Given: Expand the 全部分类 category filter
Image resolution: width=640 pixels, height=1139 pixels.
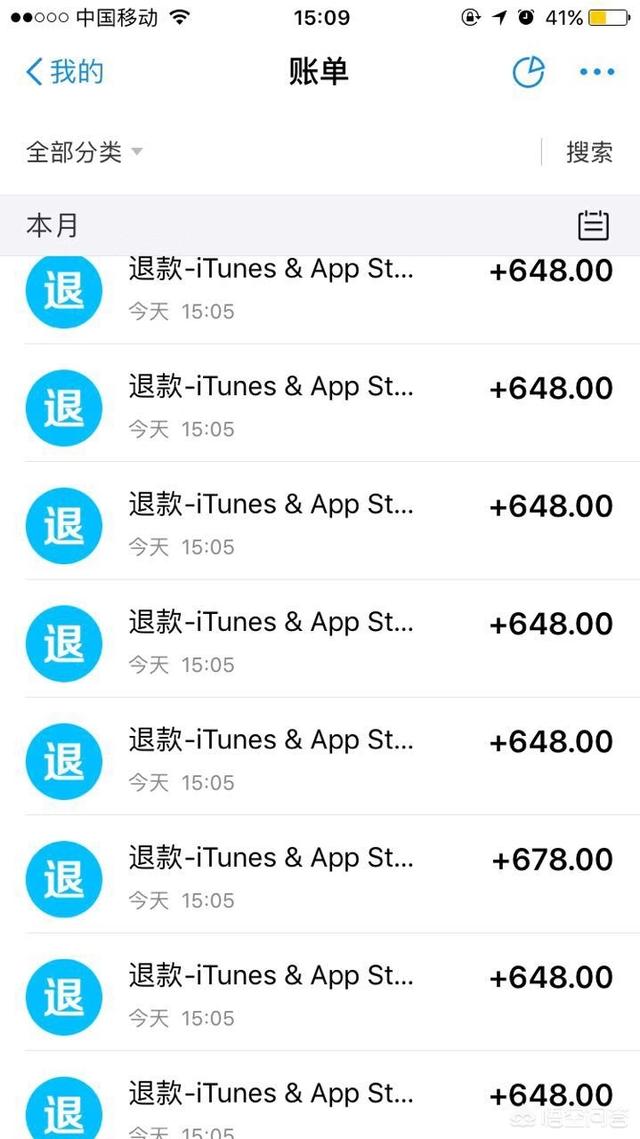Looking at the screenshot, I should tap(84, 152).
